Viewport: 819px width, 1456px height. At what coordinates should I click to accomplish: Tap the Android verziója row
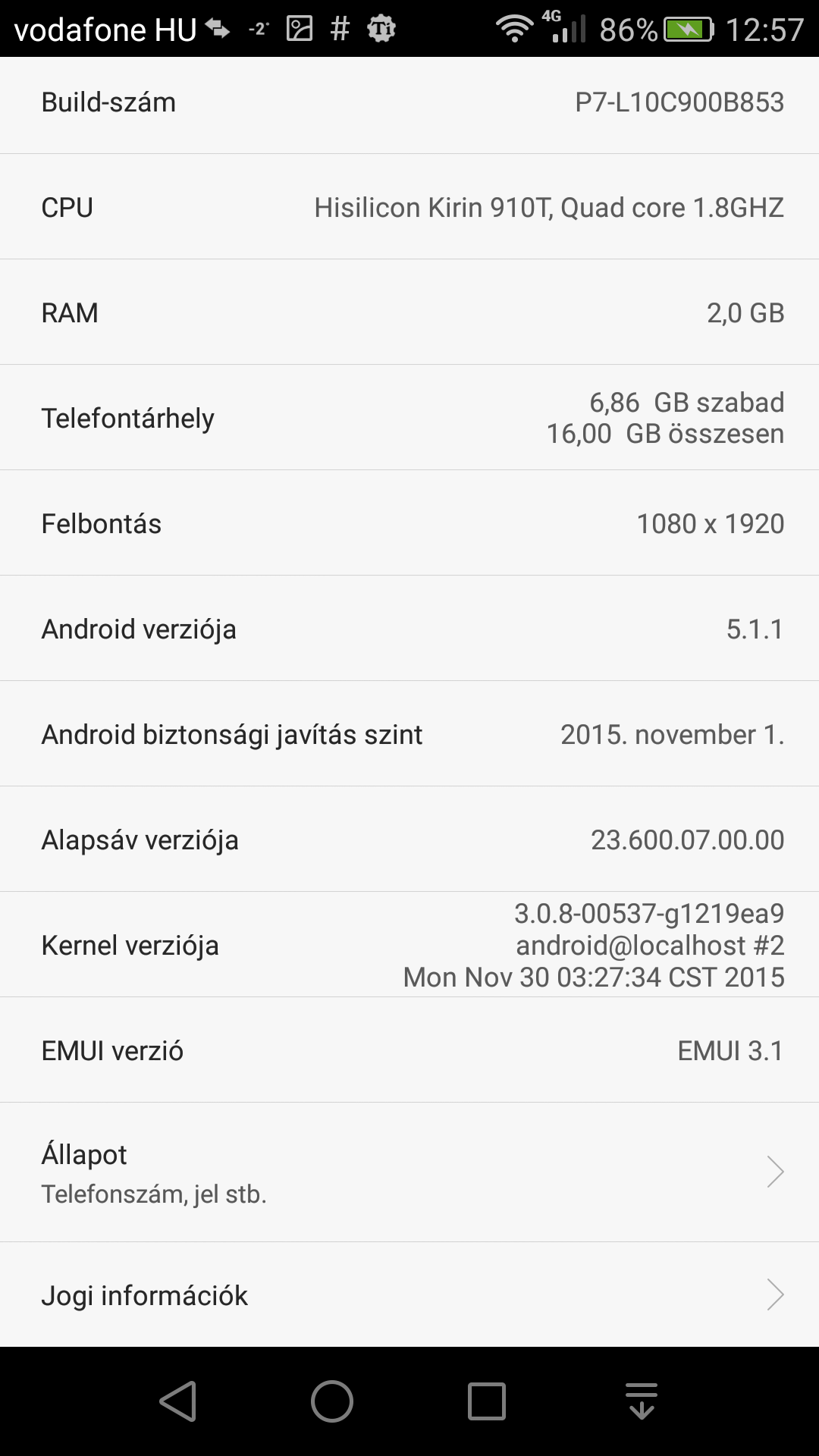[x=409, y=629]
